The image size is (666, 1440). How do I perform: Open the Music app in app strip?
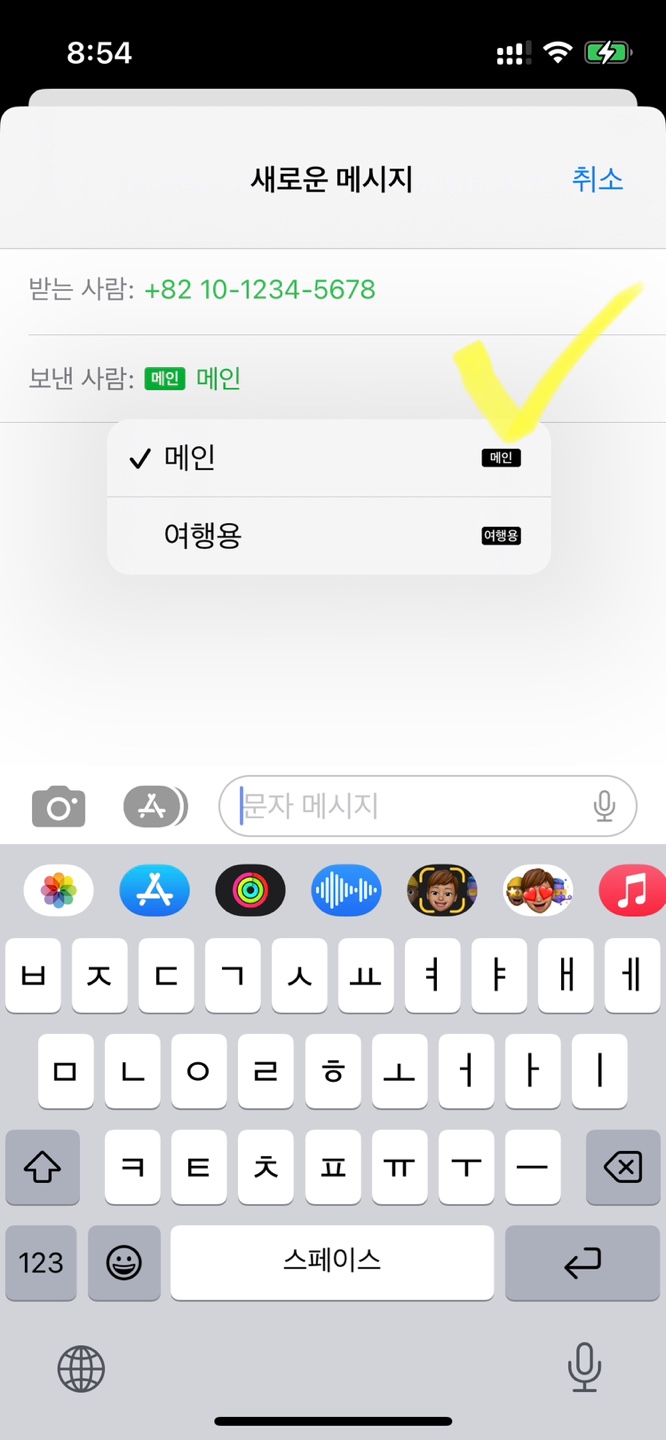coord(632,890)
